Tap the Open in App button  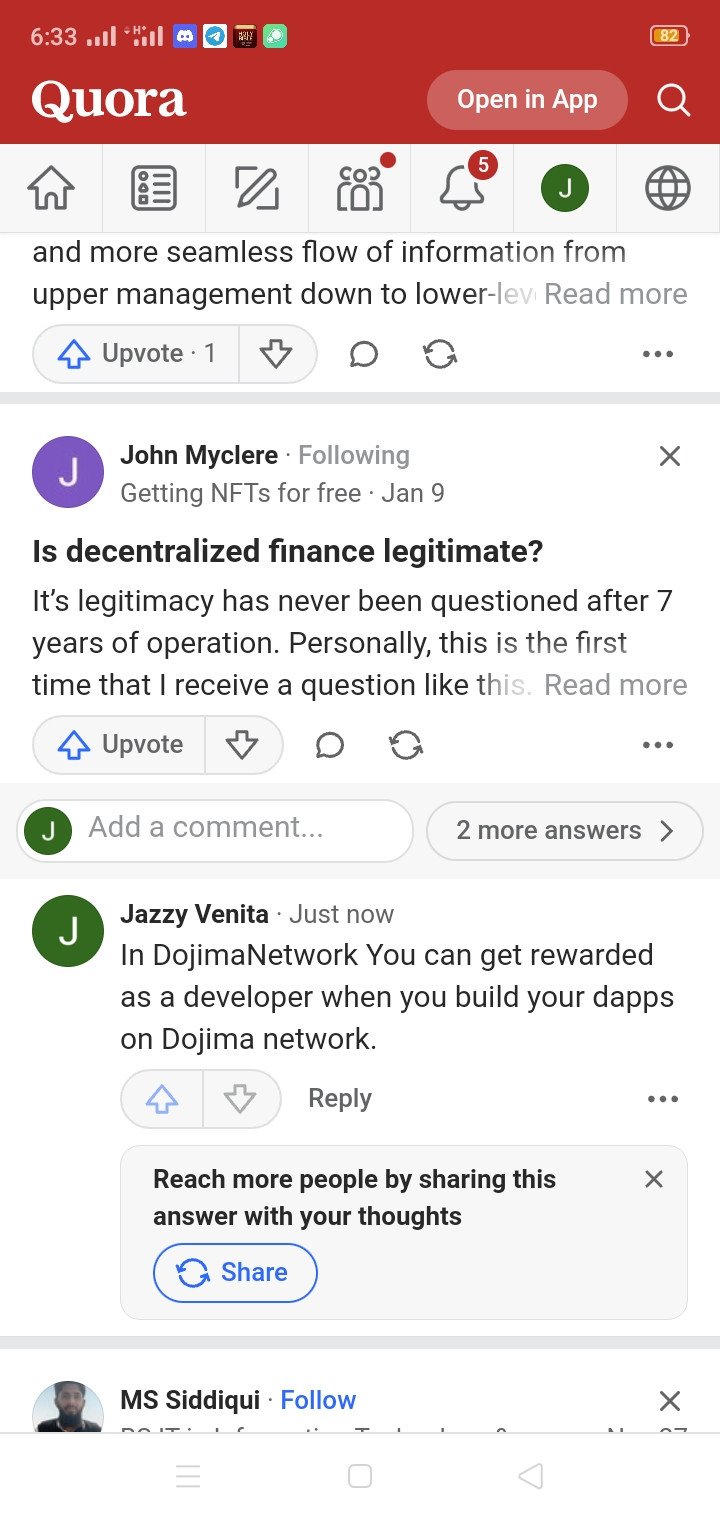(527, 100)
